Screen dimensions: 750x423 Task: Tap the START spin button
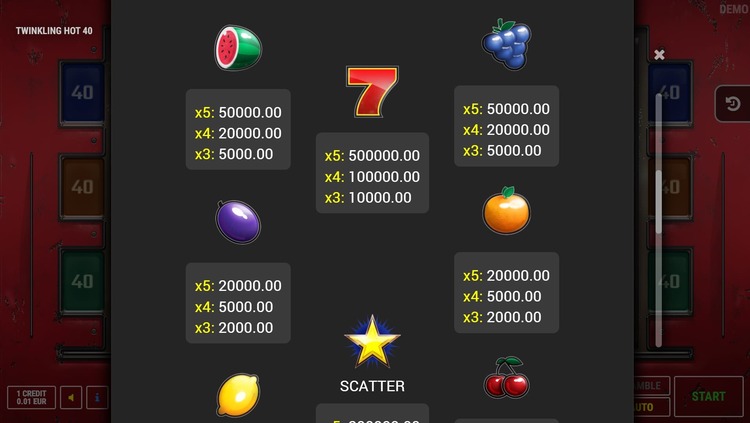click(708, 396)
